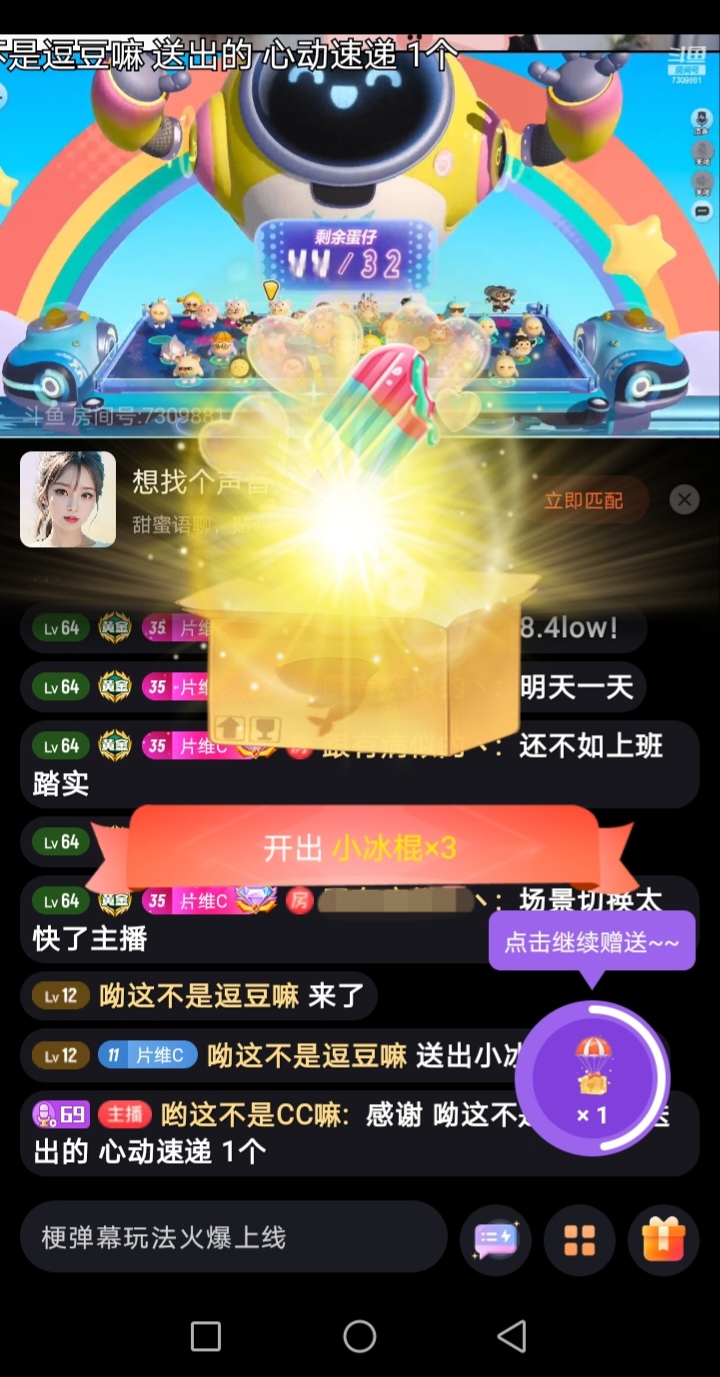Image resolution: width=720 pixels, height=1377 pixels.
Task: Open the voice match girl's avatar
Action: [x=68, y=499]
